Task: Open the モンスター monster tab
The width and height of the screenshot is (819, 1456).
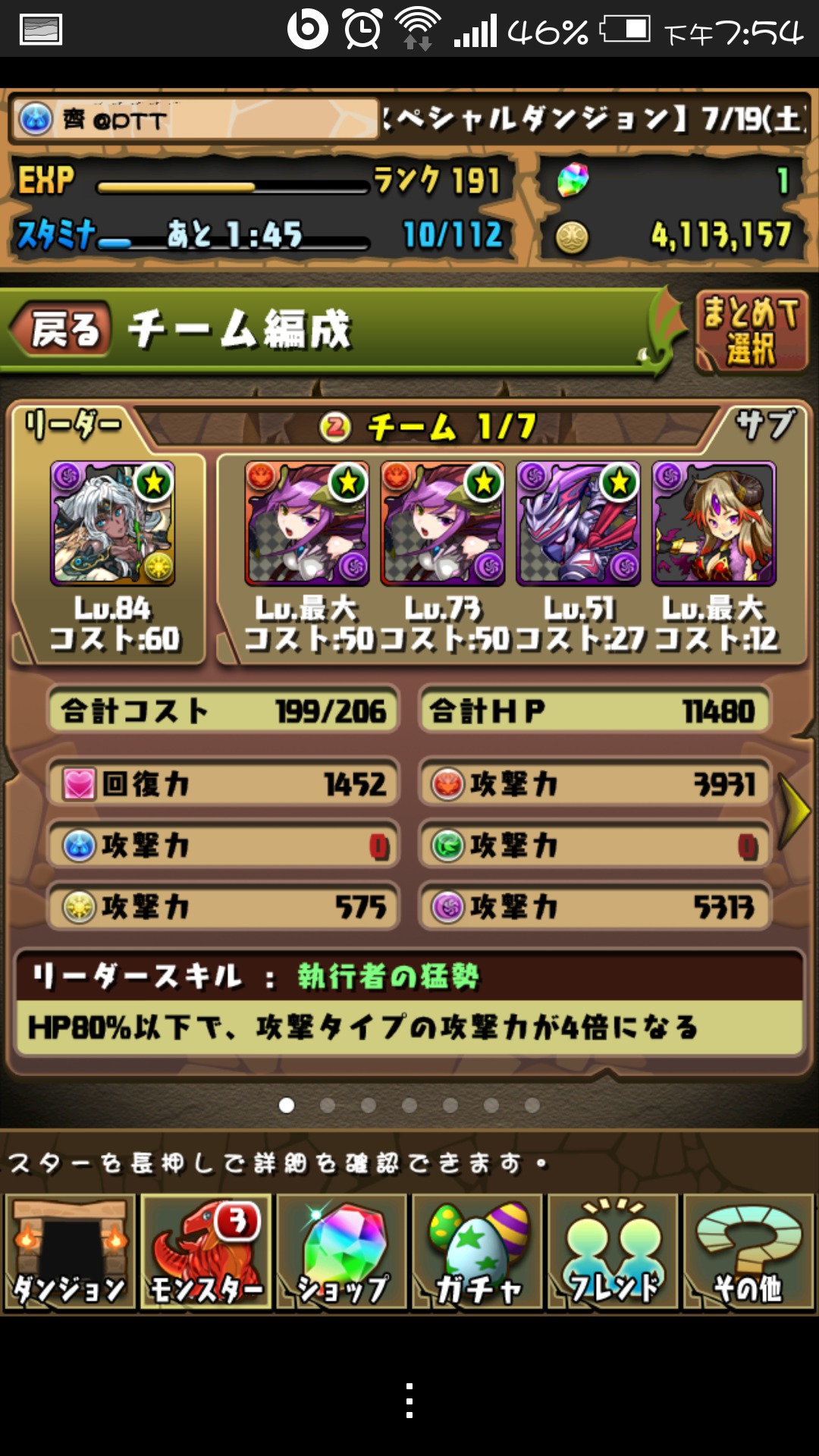Action: (x=206, y=1252)
